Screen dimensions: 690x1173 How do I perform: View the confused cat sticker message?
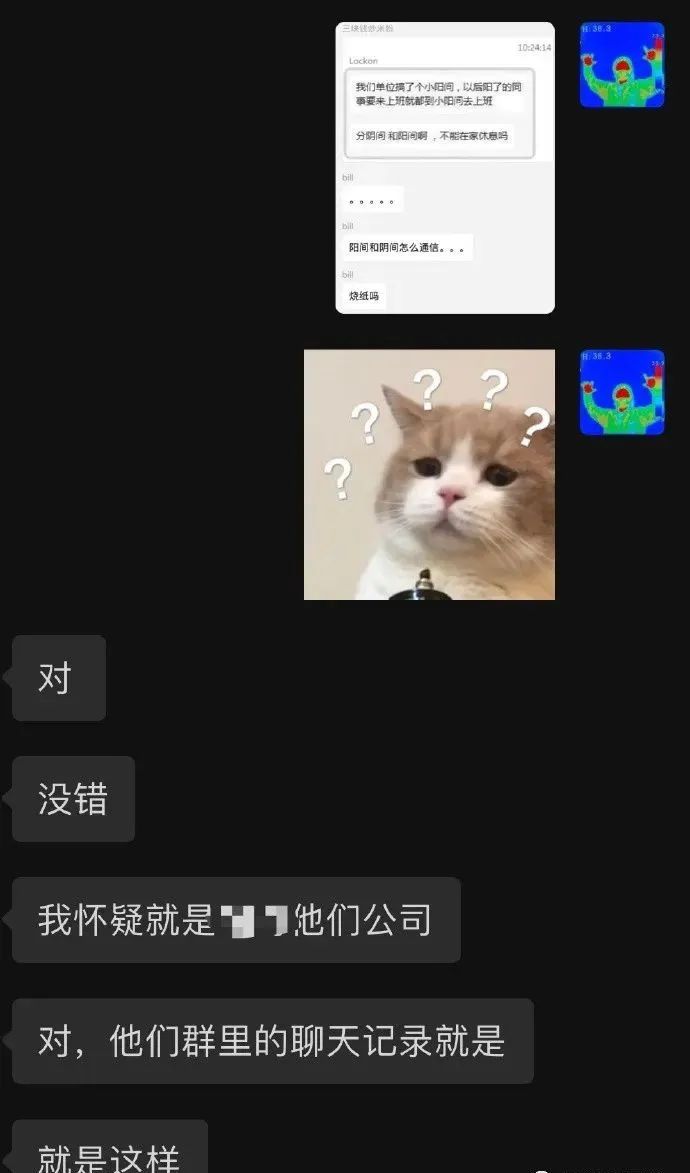pos(429,475)
